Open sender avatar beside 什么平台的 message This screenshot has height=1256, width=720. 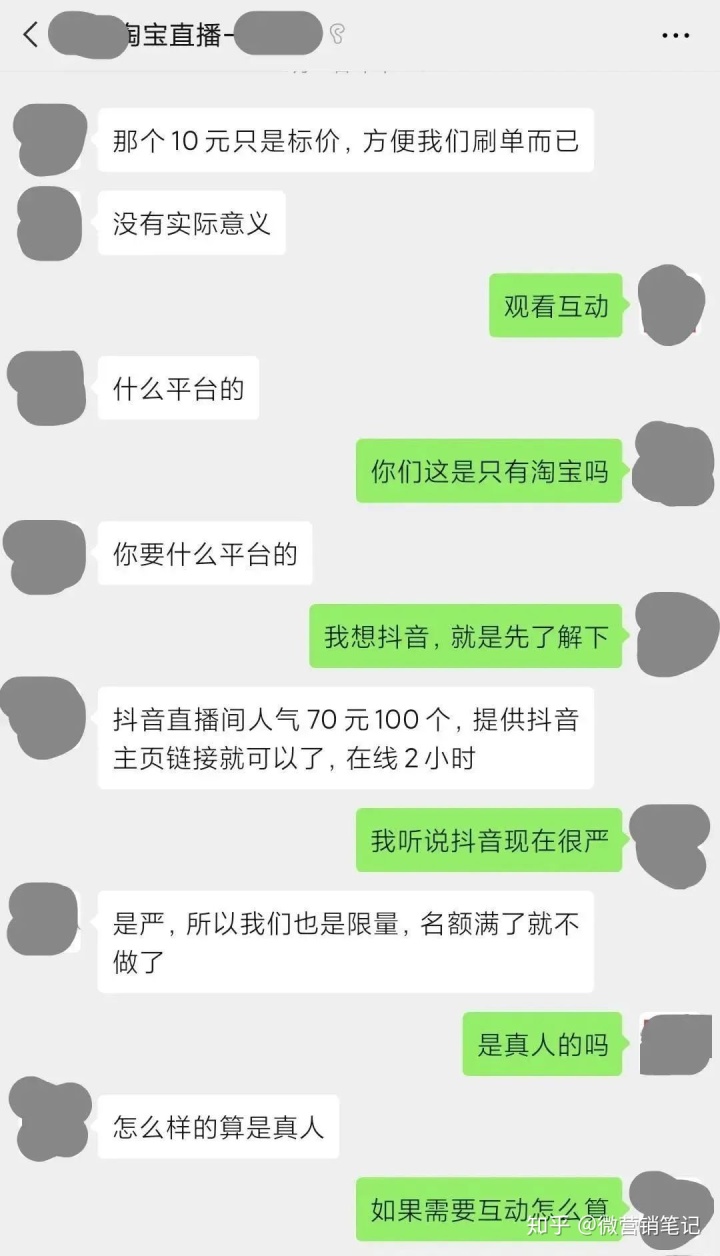click(47, 388)
